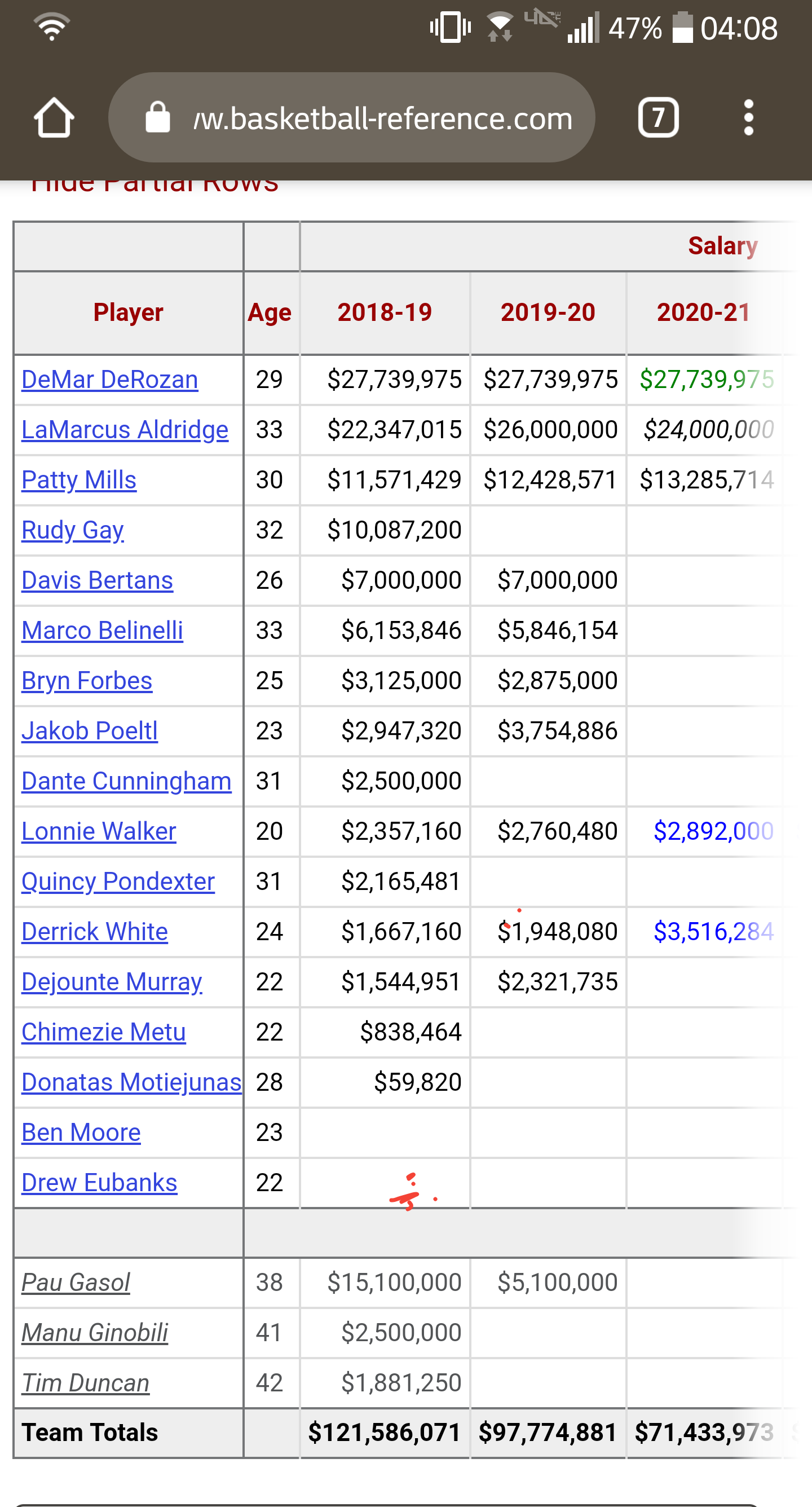This screenshot has width=812, height=1507.
Task: Open Dejounte Murray's player page
Action: 112,982
